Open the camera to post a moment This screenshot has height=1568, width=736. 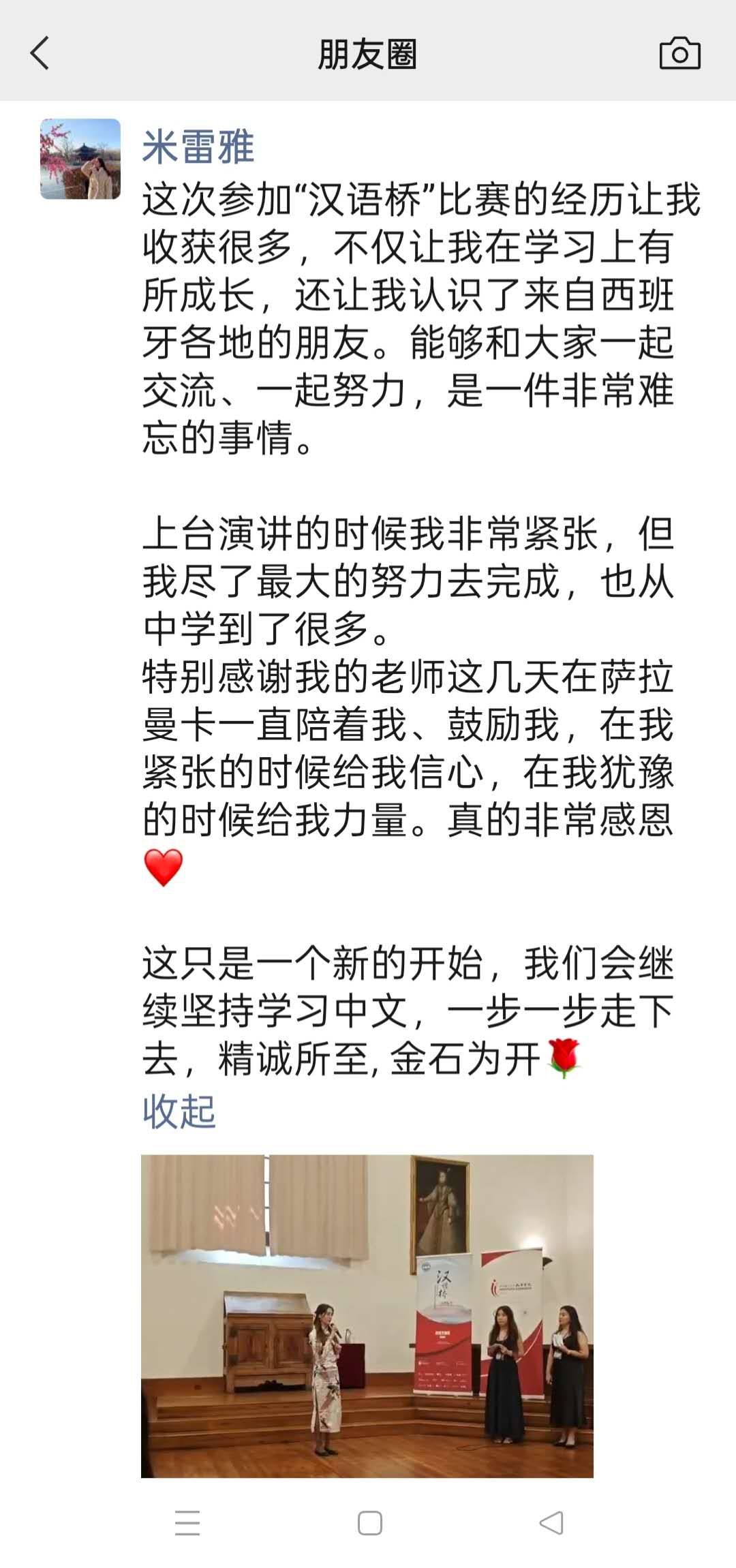point(679,54)
